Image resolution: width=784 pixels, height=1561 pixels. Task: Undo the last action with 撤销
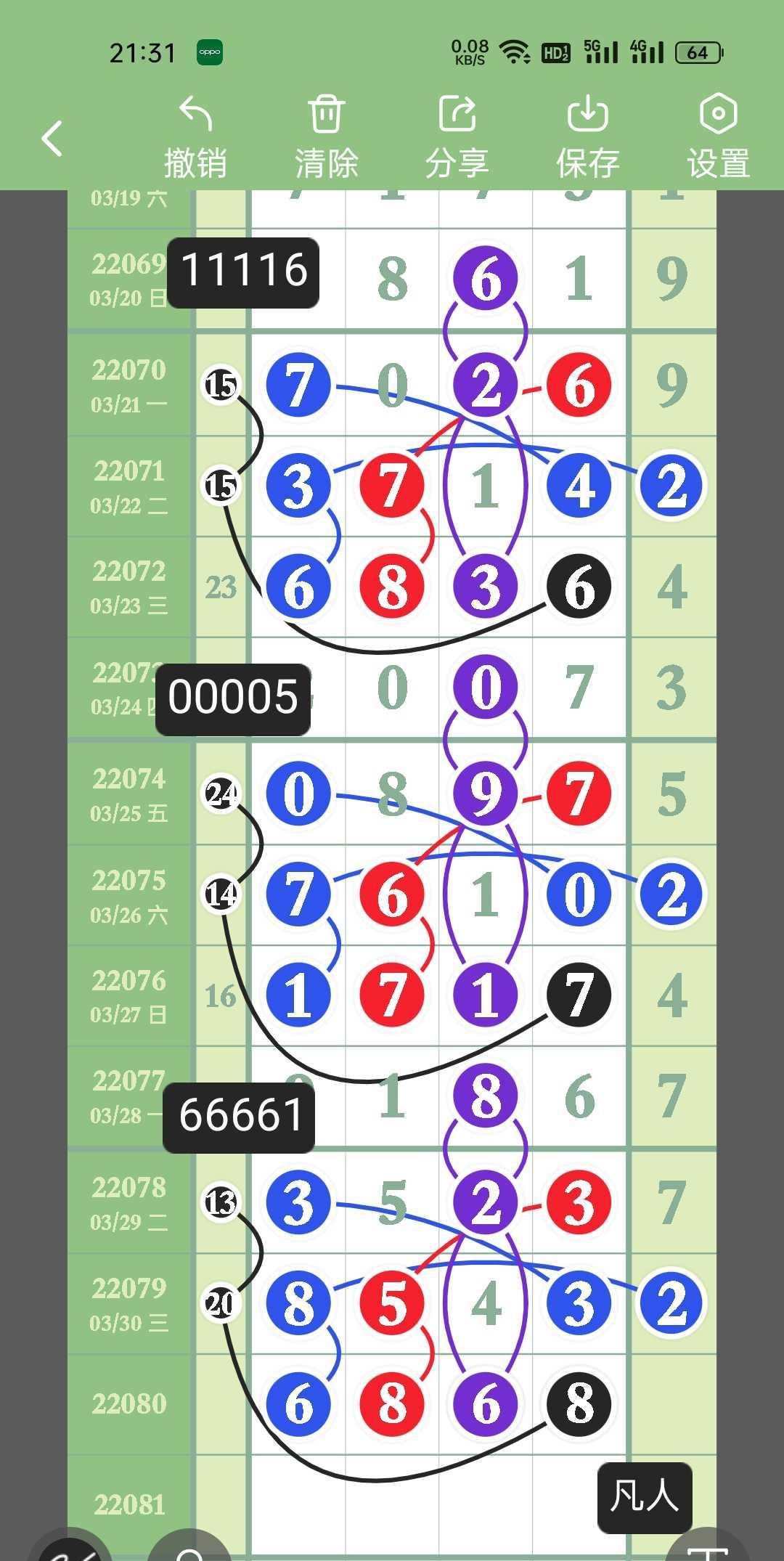(x=195, y=136)
